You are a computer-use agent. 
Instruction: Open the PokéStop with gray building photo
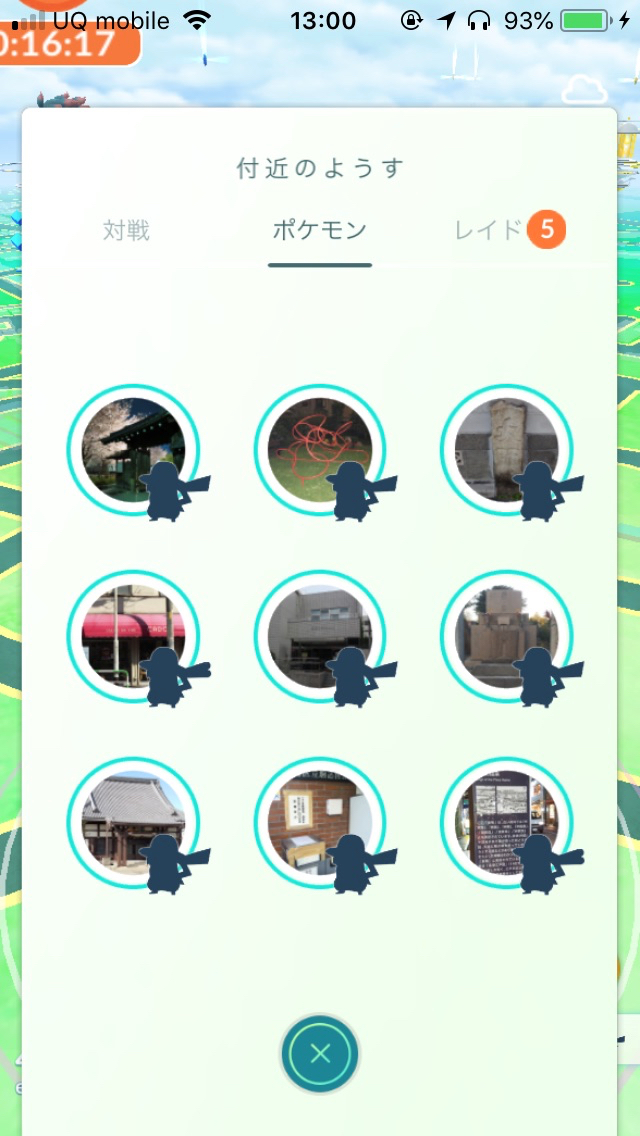[x=320, y=636]
